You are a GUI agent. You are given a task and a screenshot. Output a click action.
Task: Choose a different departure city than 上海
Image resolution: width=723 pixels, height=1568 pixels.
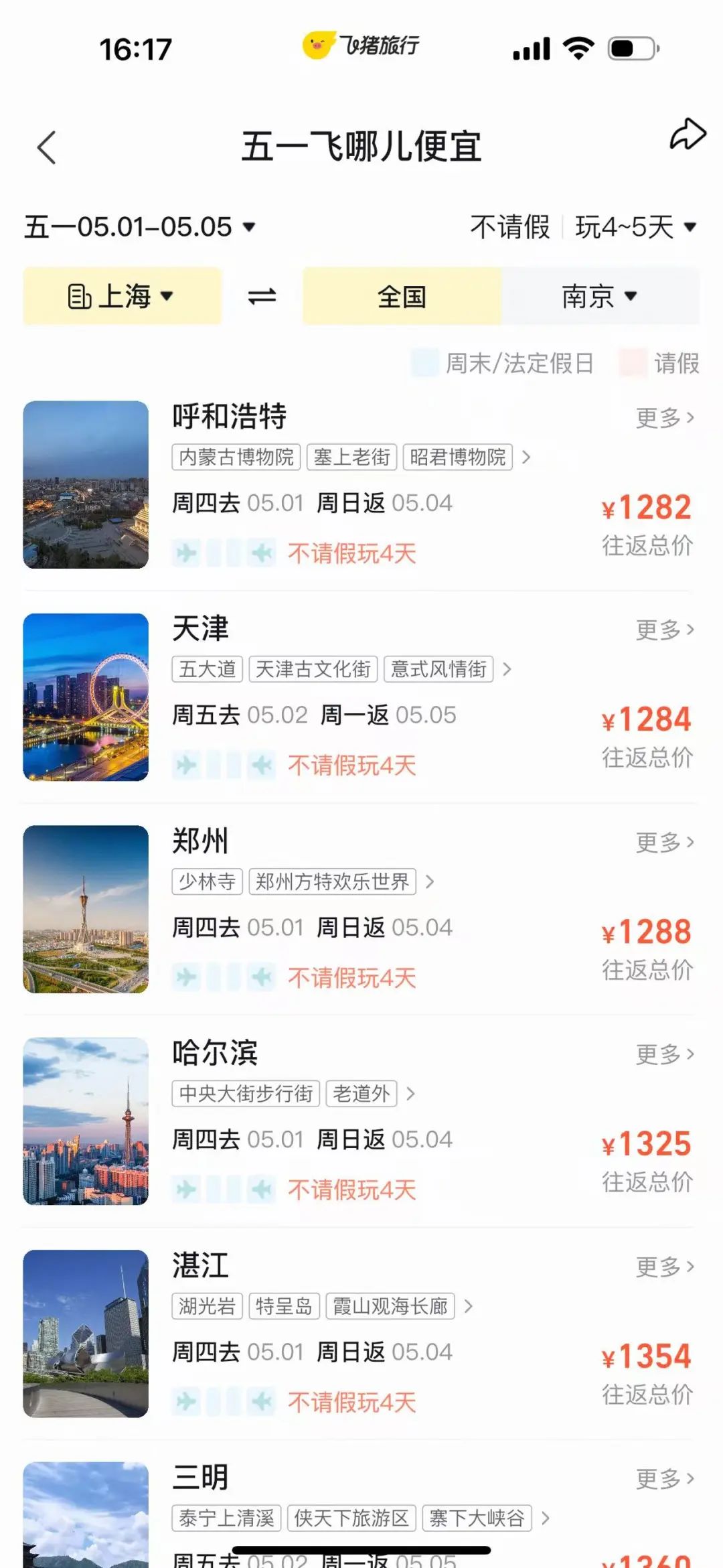[122, 296]
